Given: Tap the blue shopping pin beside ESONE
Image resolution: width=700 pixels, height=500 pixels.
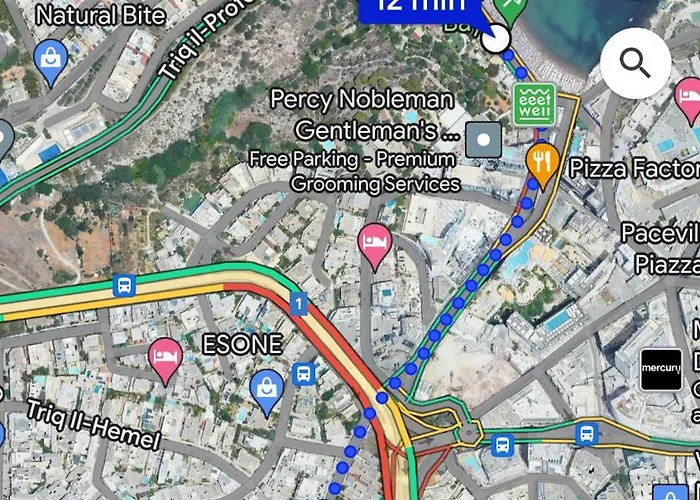Looking at the screenshot, I should pyautogui.click(x=266, y=389).
